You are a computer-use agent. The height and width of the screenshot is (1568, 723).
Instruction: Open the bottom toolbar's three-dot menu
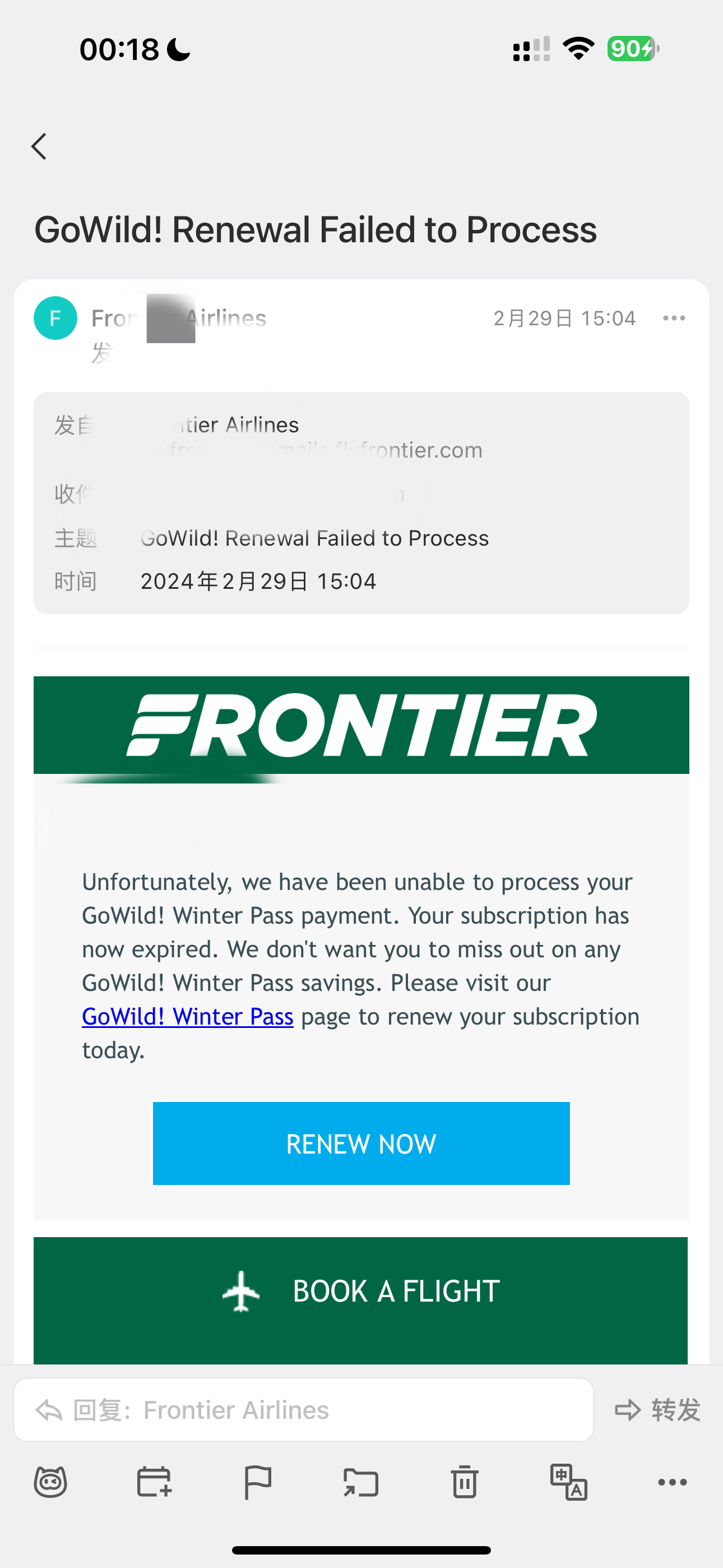click(x=673, y=1482)
